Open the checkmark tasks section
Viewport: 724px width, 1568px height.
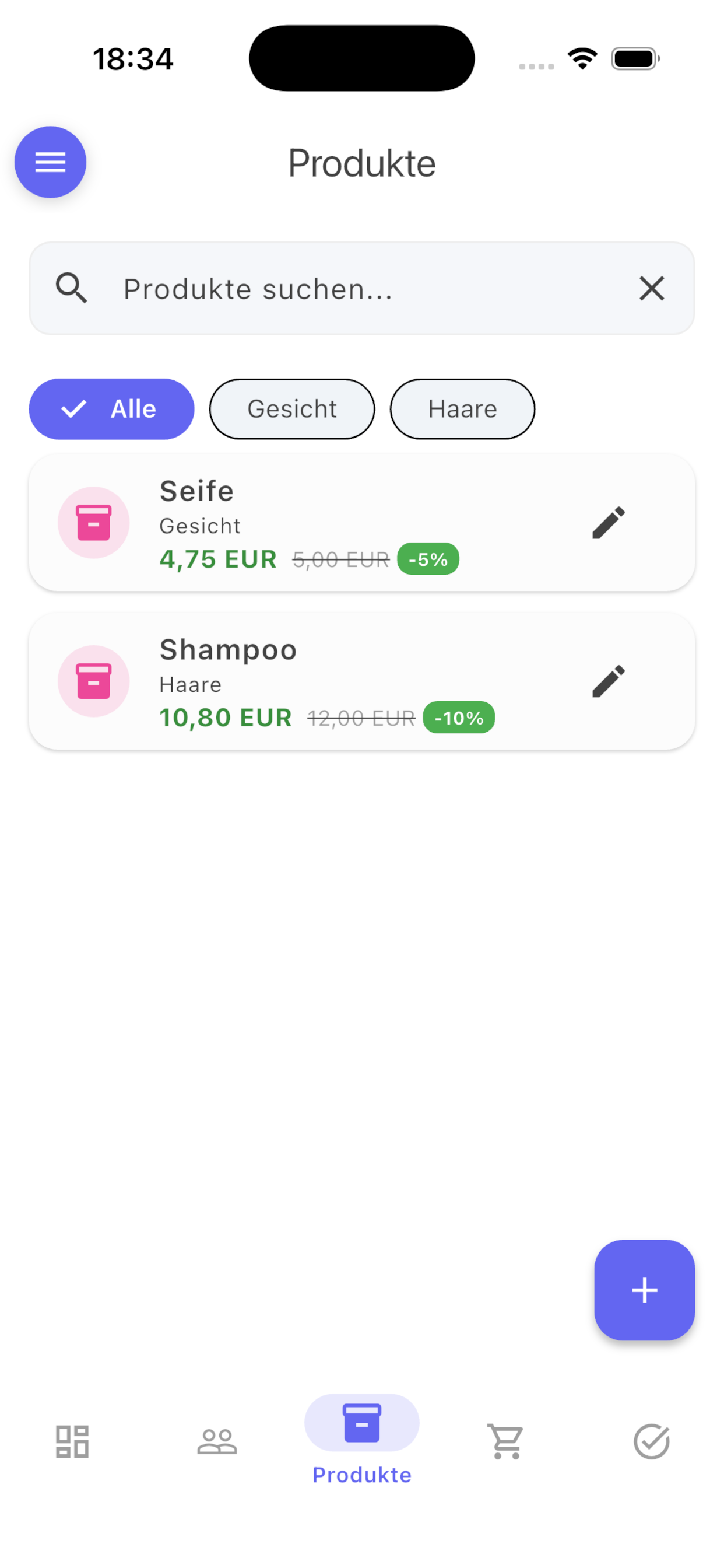point(652,1441)
